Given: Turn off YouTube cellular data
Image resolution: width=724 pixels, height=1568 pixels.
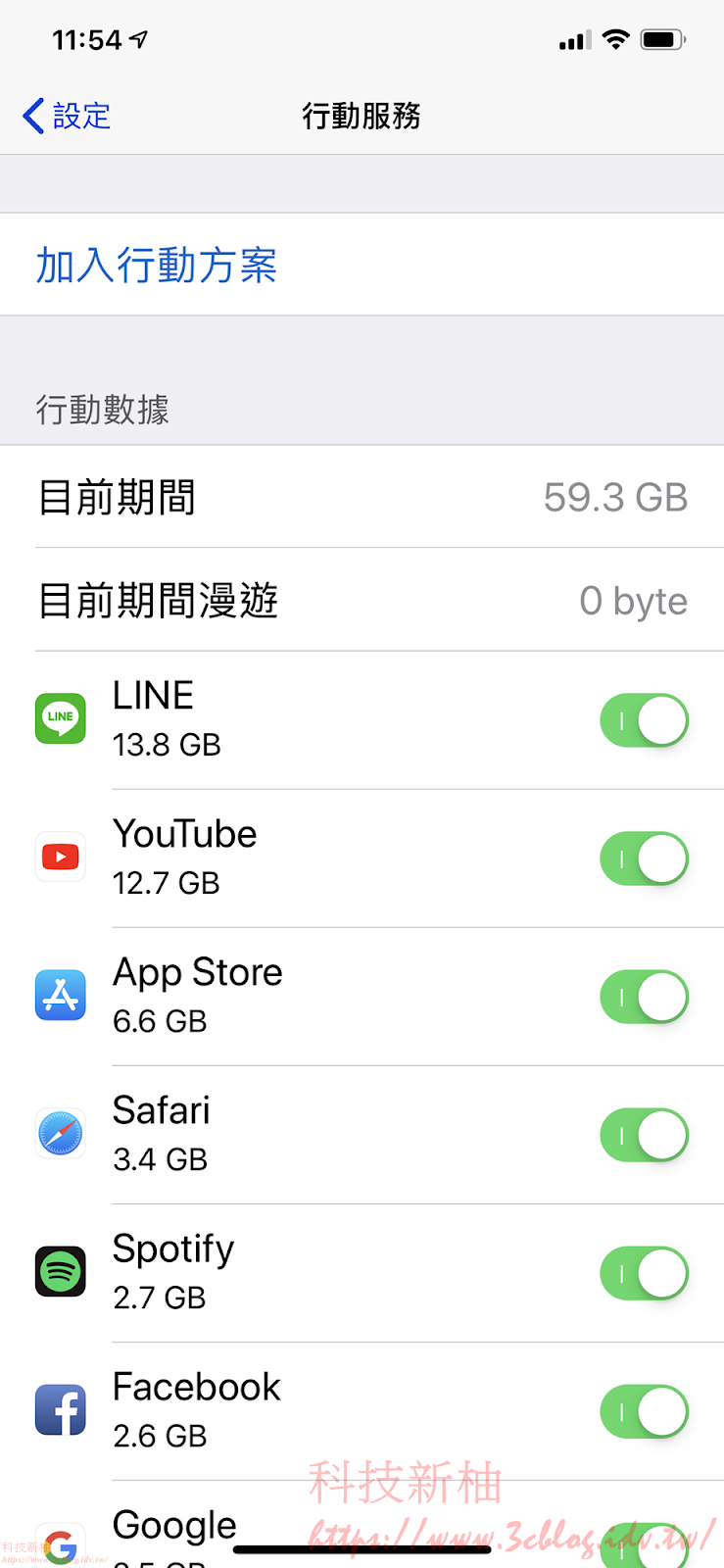Looking at the screenshot, I should coord(644,858).
